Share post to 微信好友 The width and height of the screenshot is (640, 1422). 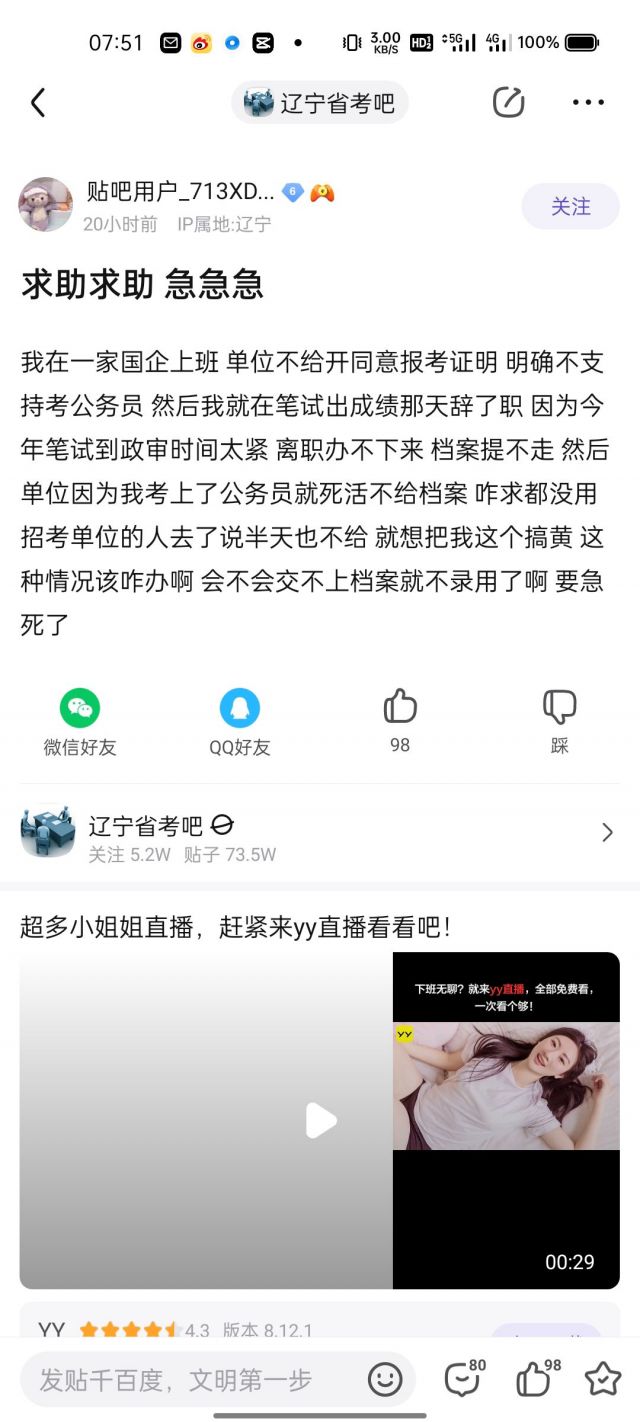coord(80,722)
